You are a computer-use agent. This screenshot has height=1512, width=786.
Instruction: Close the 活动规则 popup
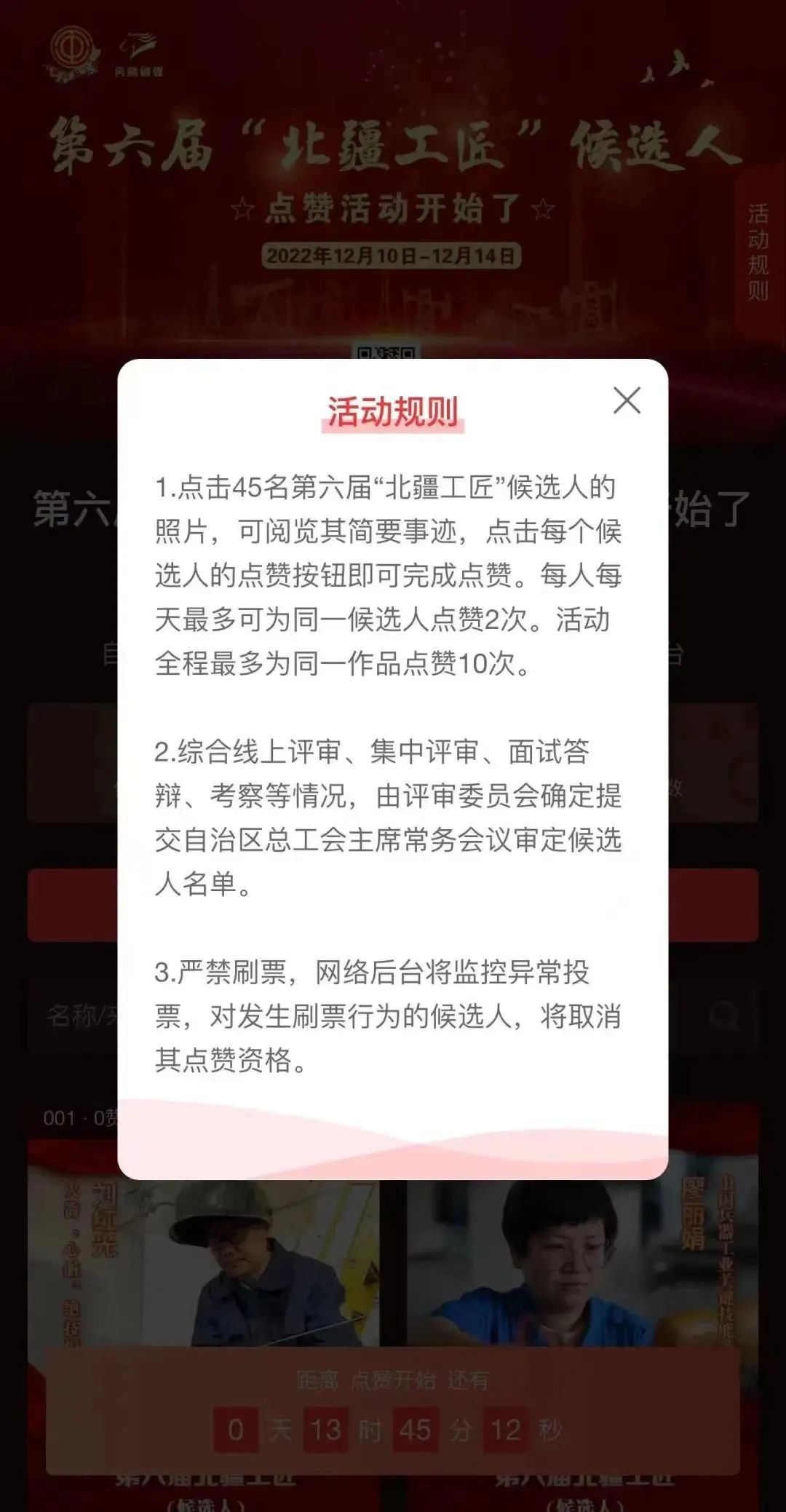click(x=627, y=400)
